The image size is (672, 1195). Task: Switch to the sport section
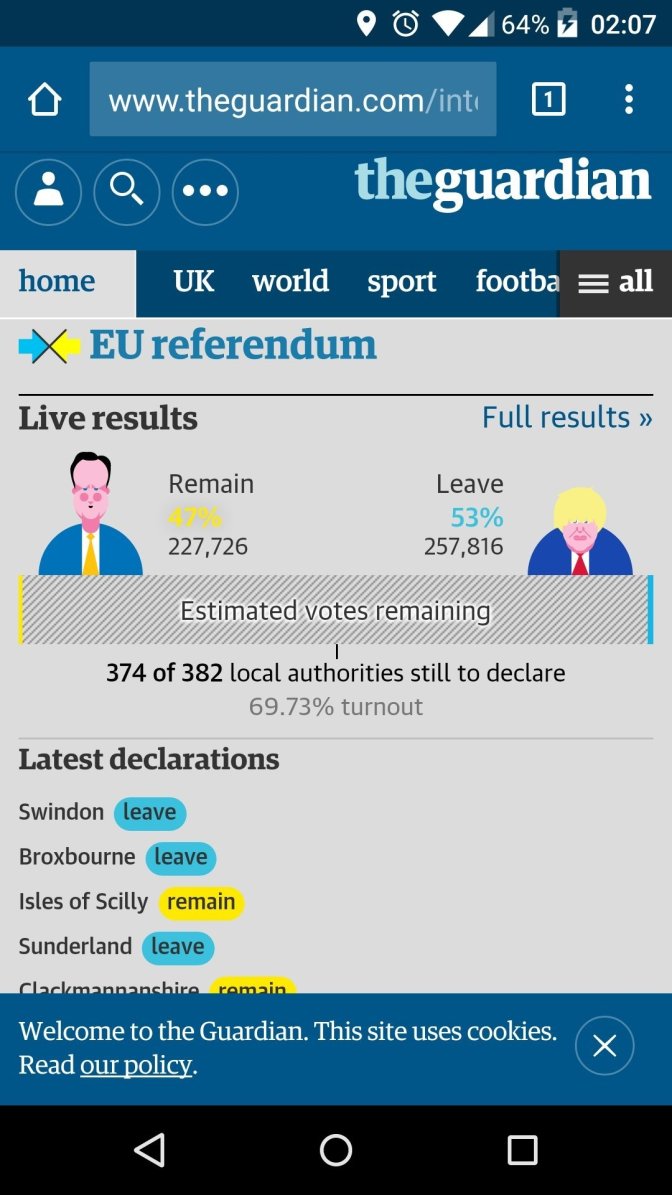[402, 282]
